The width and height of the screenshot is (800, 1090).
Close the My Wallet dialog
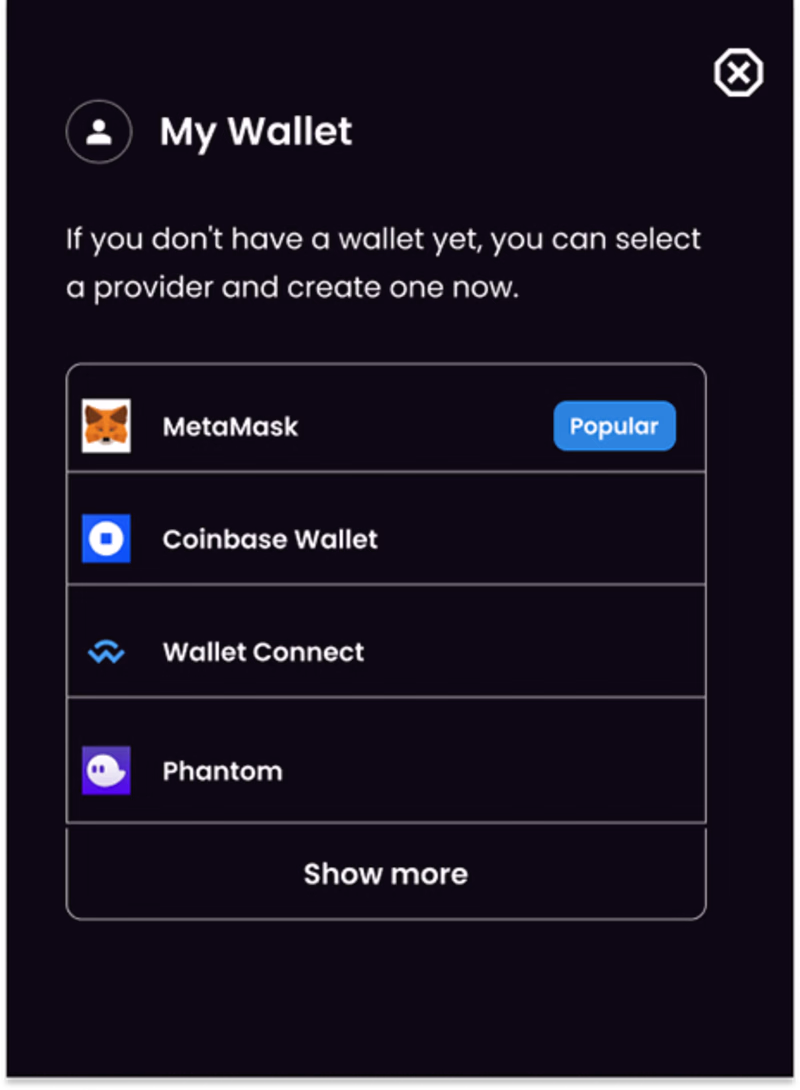pos(738,73)
